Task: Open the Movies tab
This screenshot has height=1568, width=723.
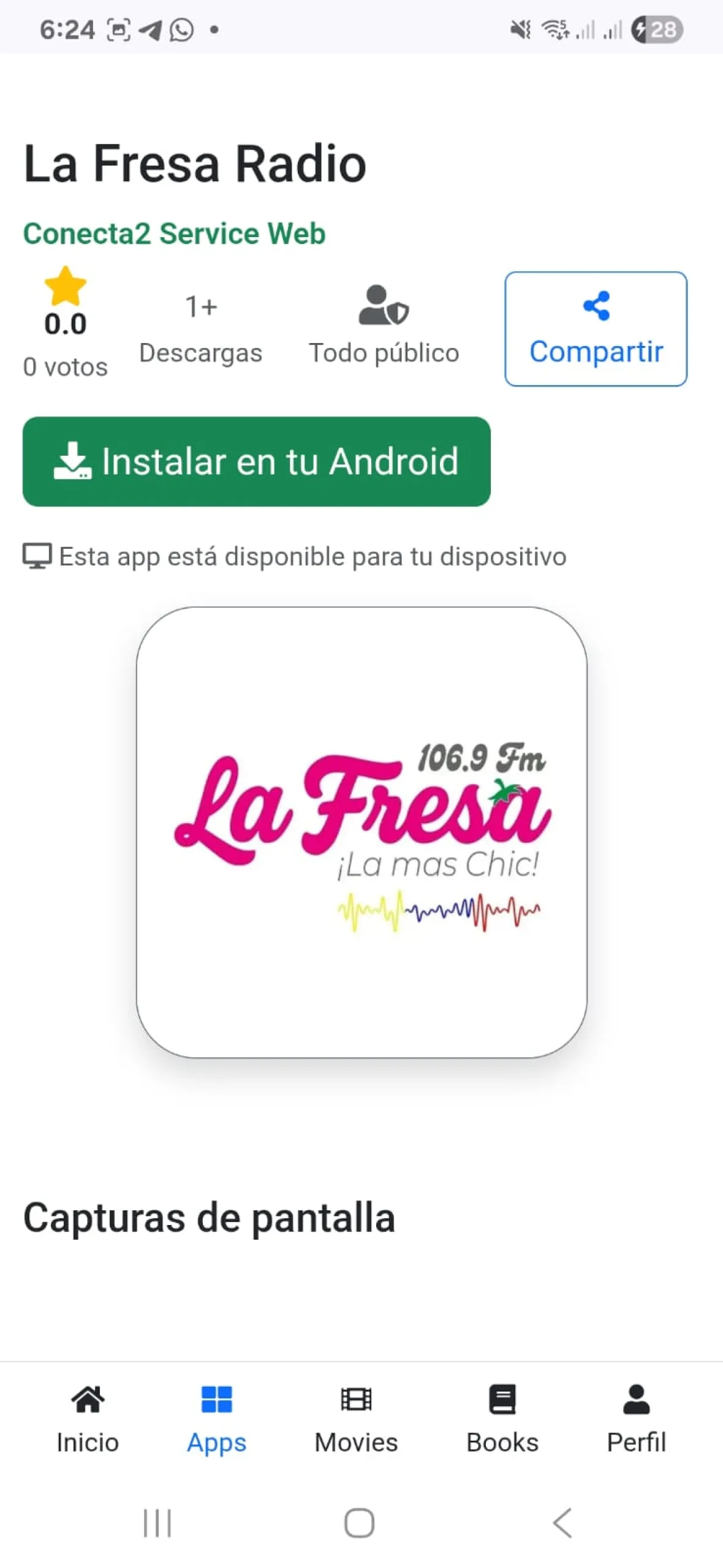Action: tap(356, 1417)
